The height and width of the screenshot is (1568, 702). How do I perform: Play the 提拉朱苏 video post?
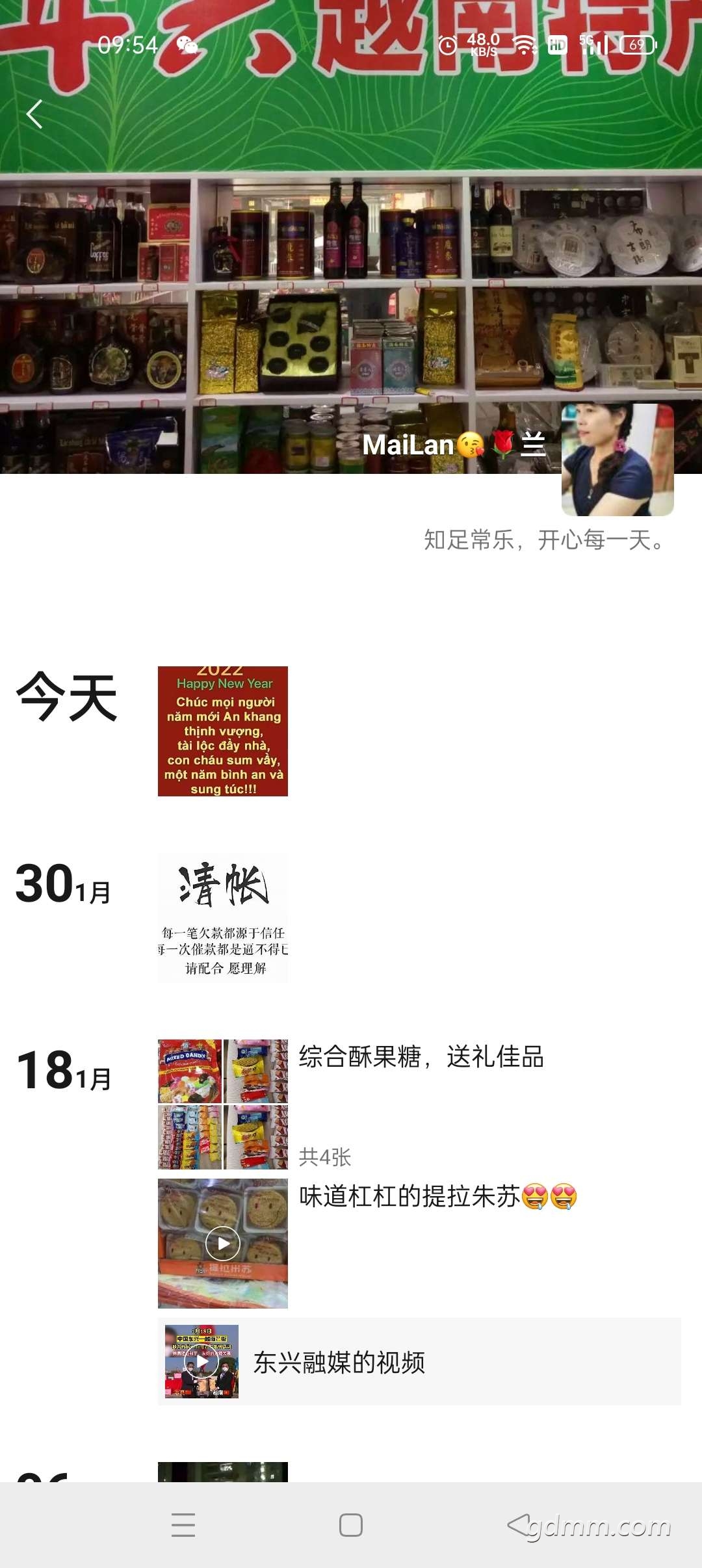coord(223,1243)
